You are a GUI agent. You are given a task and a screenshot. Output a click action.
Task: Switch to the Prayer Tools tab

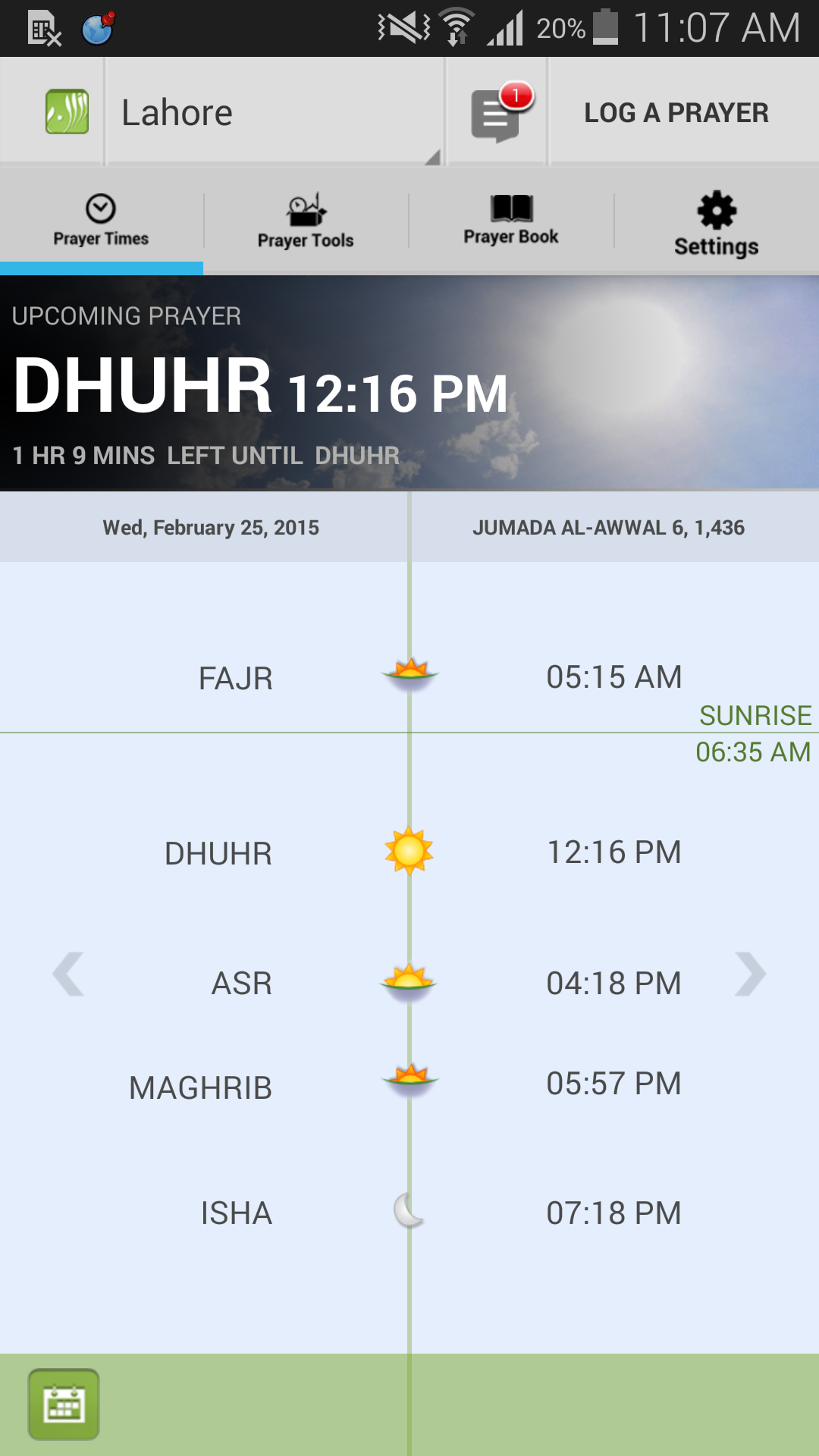point(306,221)
